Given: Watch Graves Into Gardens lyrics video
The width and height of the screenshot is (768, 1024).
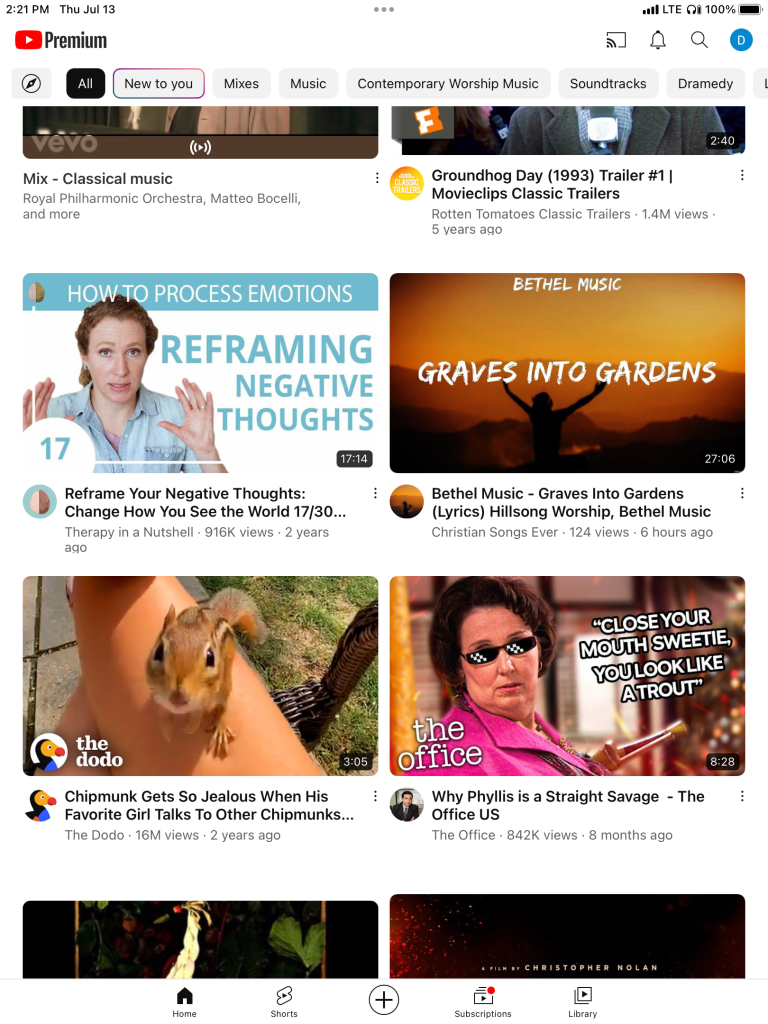Looking at the screenshot, I should (x=567, y=373).
